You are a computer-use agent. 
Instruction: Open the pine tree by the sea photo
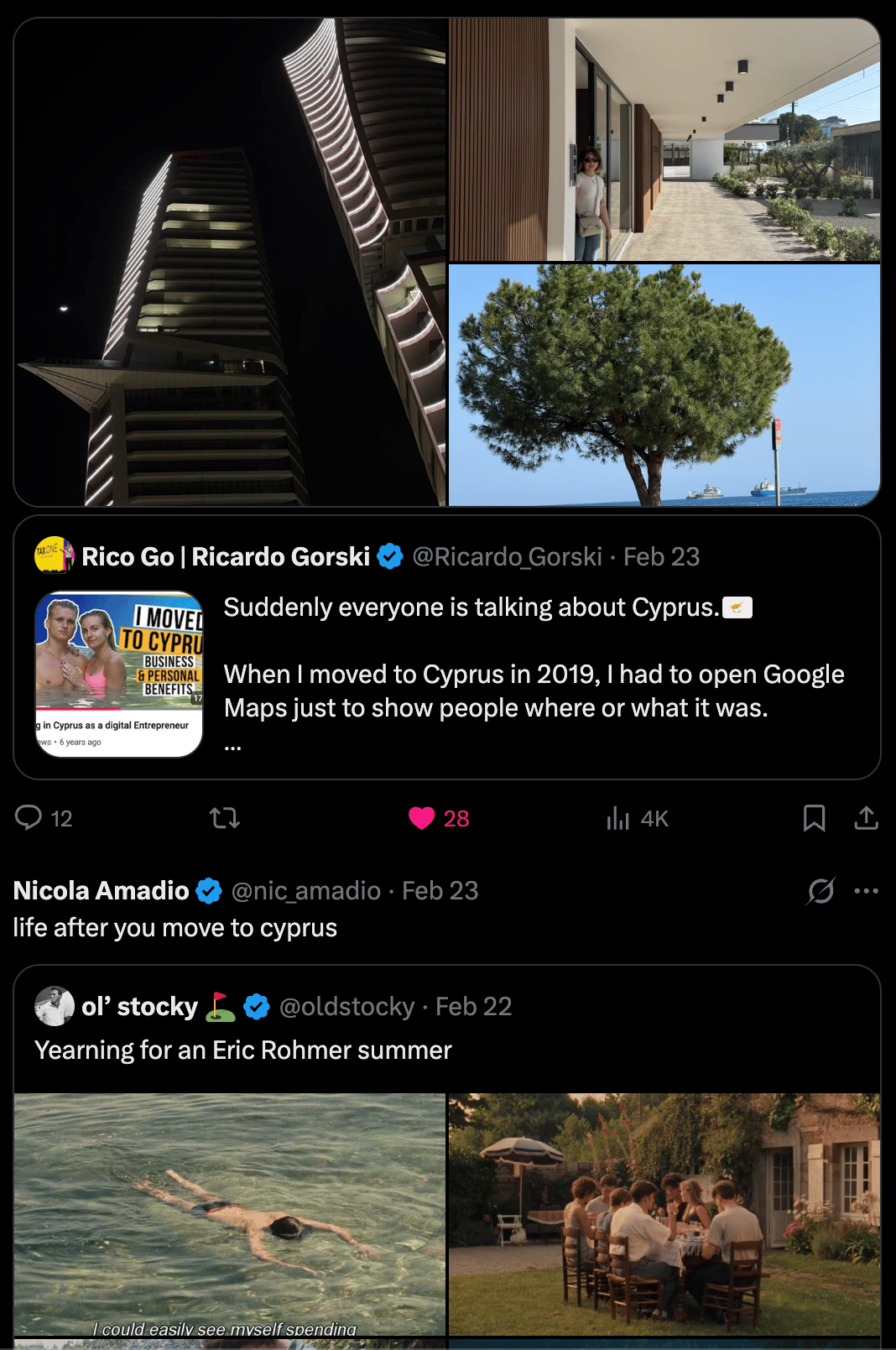tap(664, 385)
